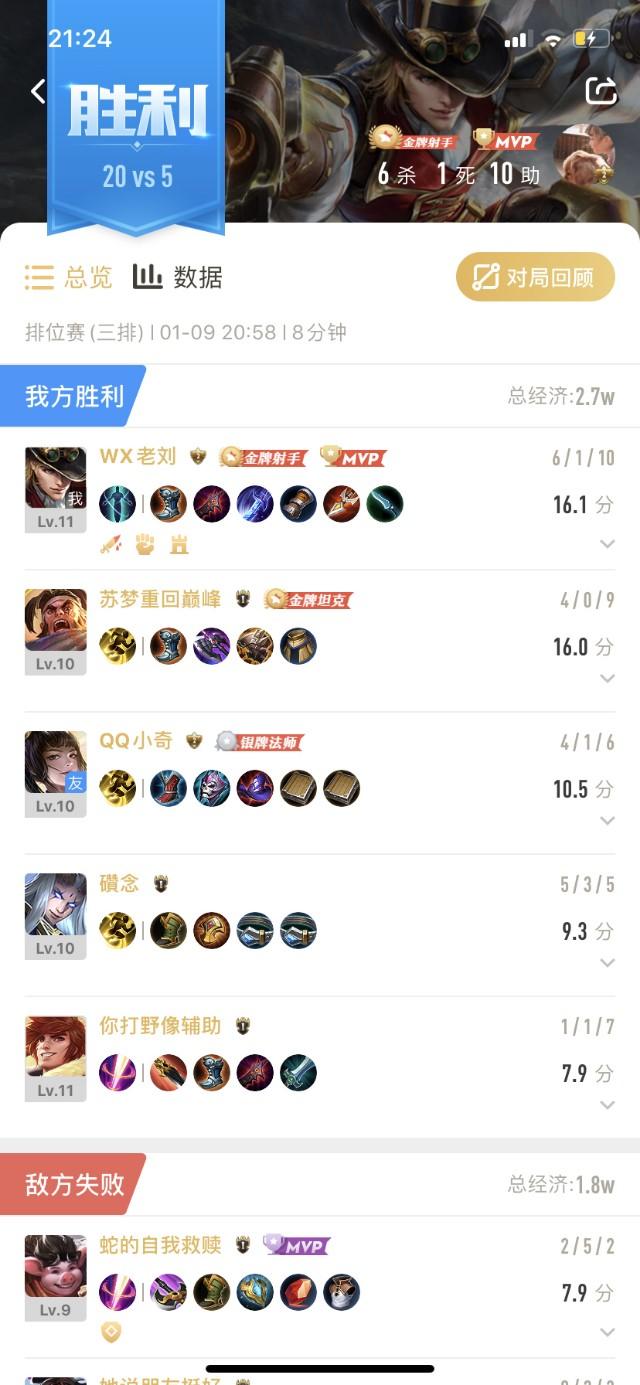This screenshot has width=640, height=1385.
Task: Tap QQ小奇's hero avatar
Action: [x=56, y=762]
